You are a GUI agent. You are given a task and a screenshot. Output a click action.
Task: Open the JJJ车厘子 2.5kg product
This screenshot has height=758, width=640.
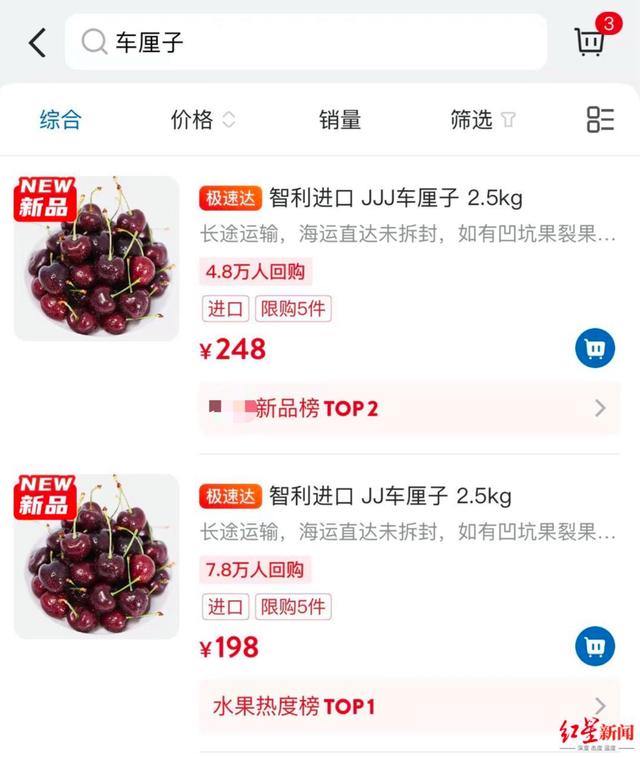(395, 198)
